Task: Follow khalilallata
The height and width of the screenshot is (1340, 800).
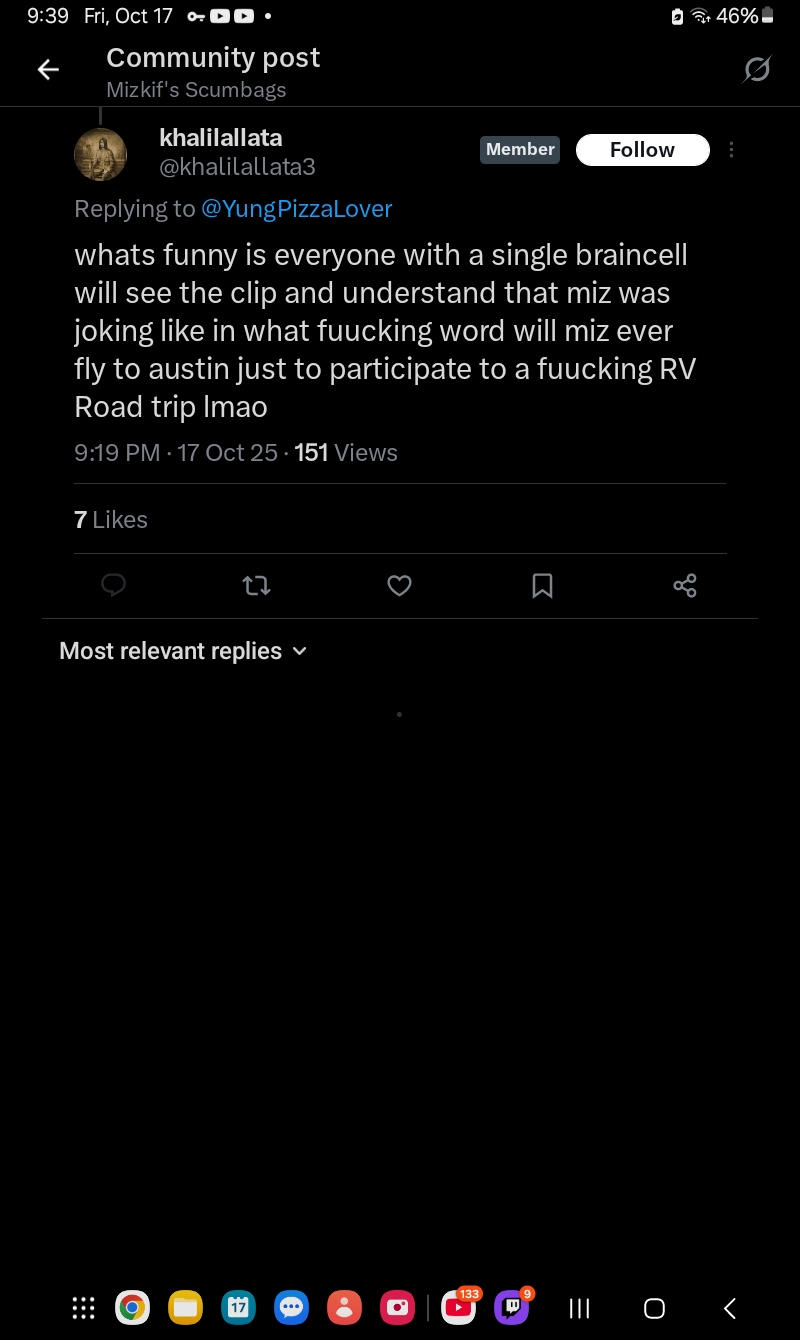Action: click(642, 150)
